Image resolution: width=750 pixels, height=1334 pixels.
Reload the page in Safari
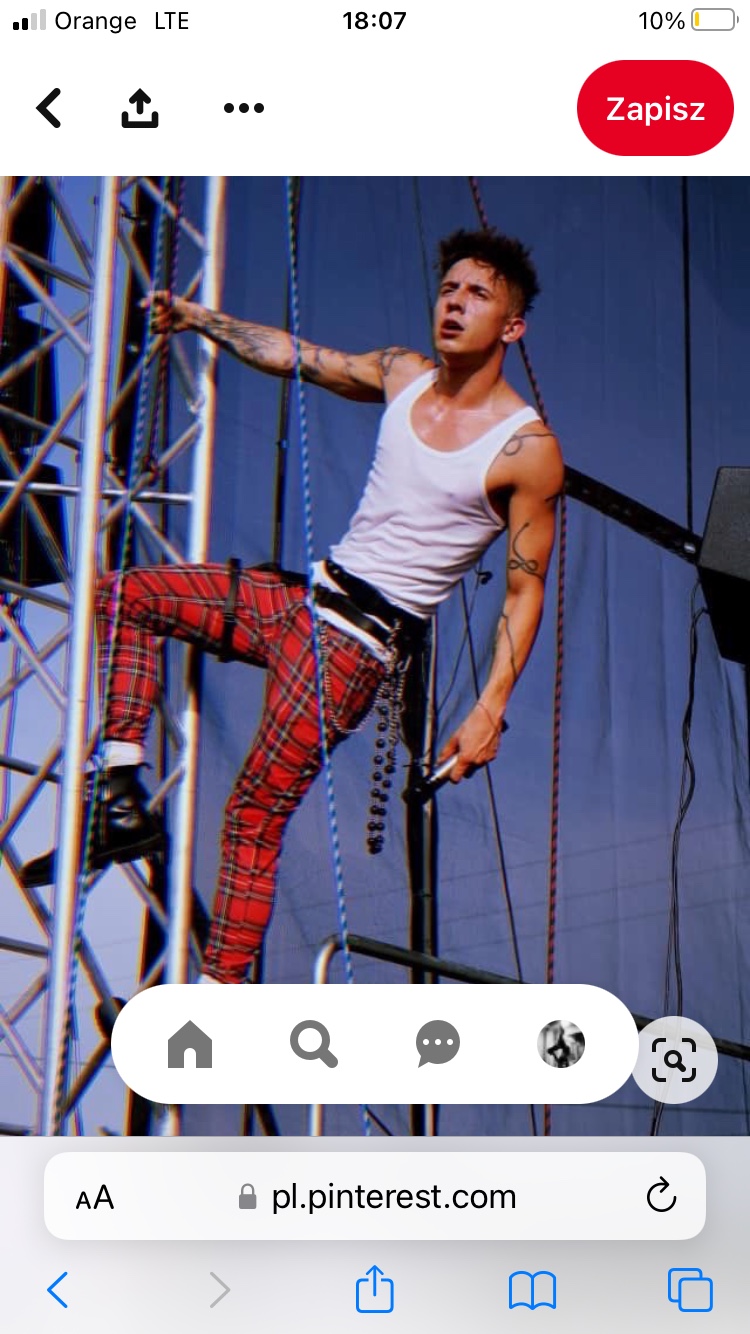click(x=661, y=1196)
